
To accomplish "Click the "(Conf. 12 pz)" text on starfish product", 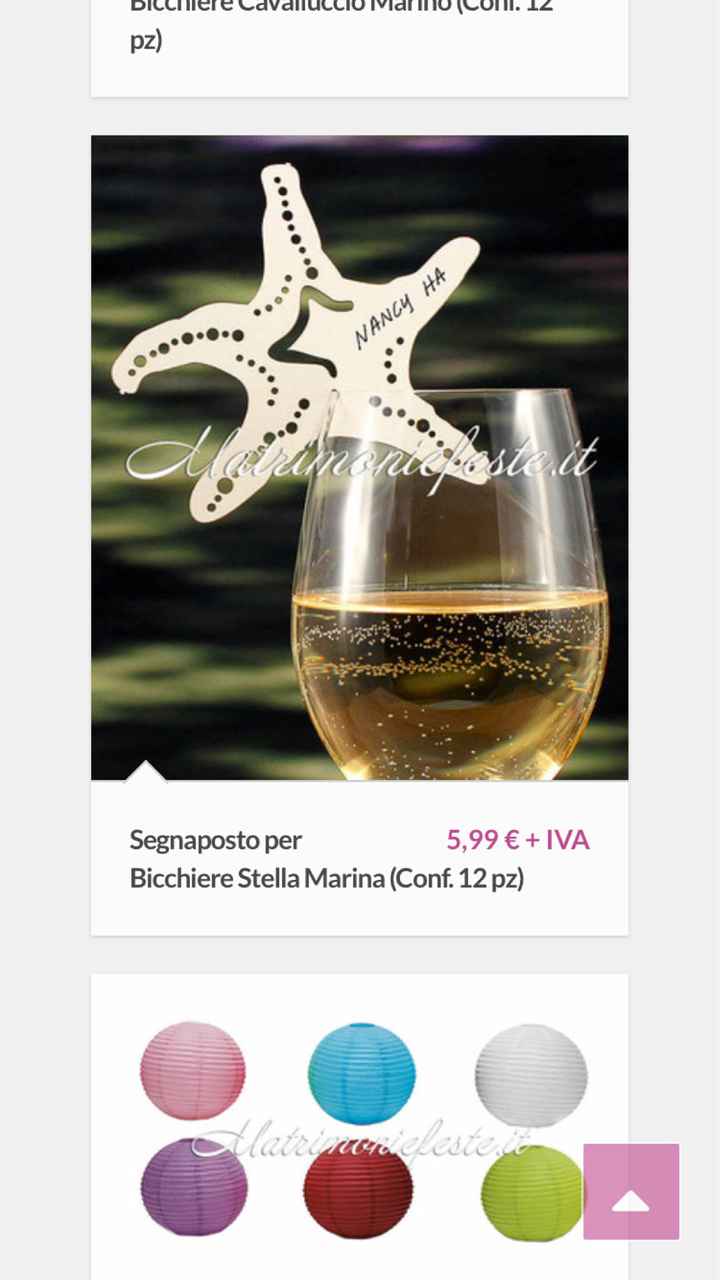I will pyautogui.click(x=459, y=878).
